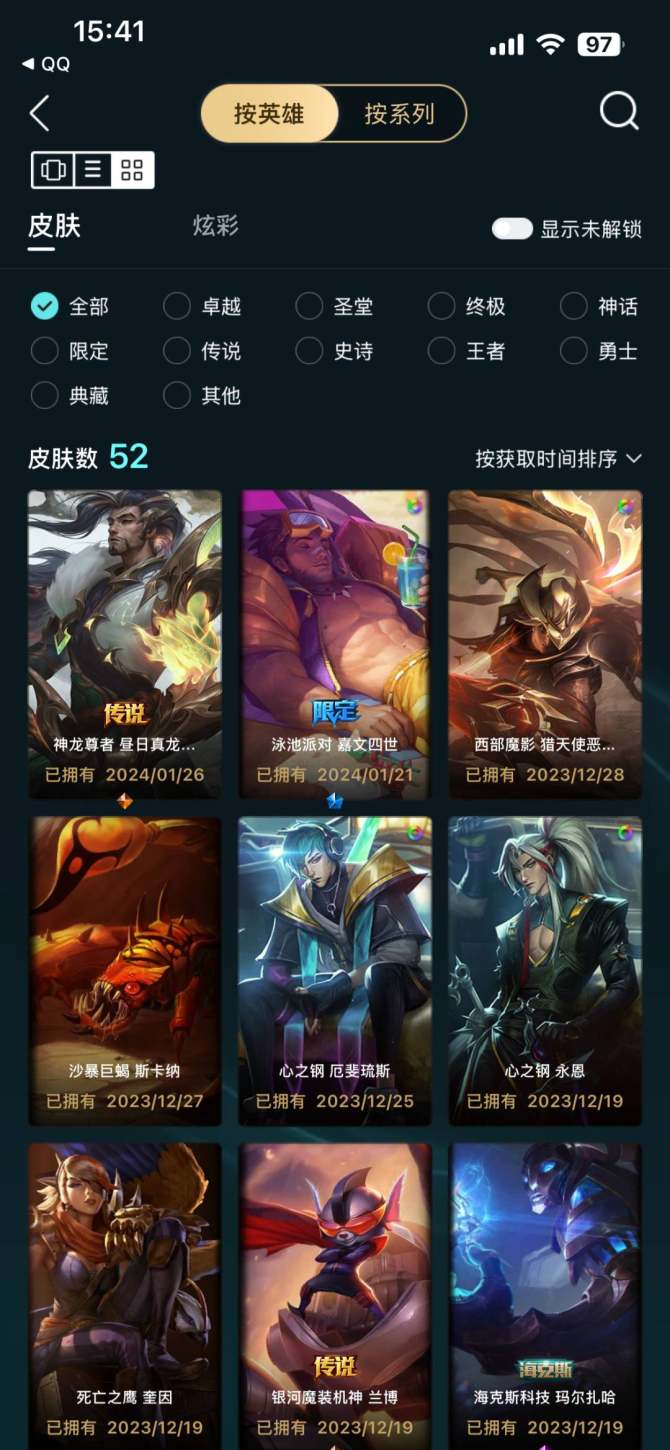Screen dimensions: 670x1450
Task: Go back with the arrow icon
Action: [x=40, y=113]
